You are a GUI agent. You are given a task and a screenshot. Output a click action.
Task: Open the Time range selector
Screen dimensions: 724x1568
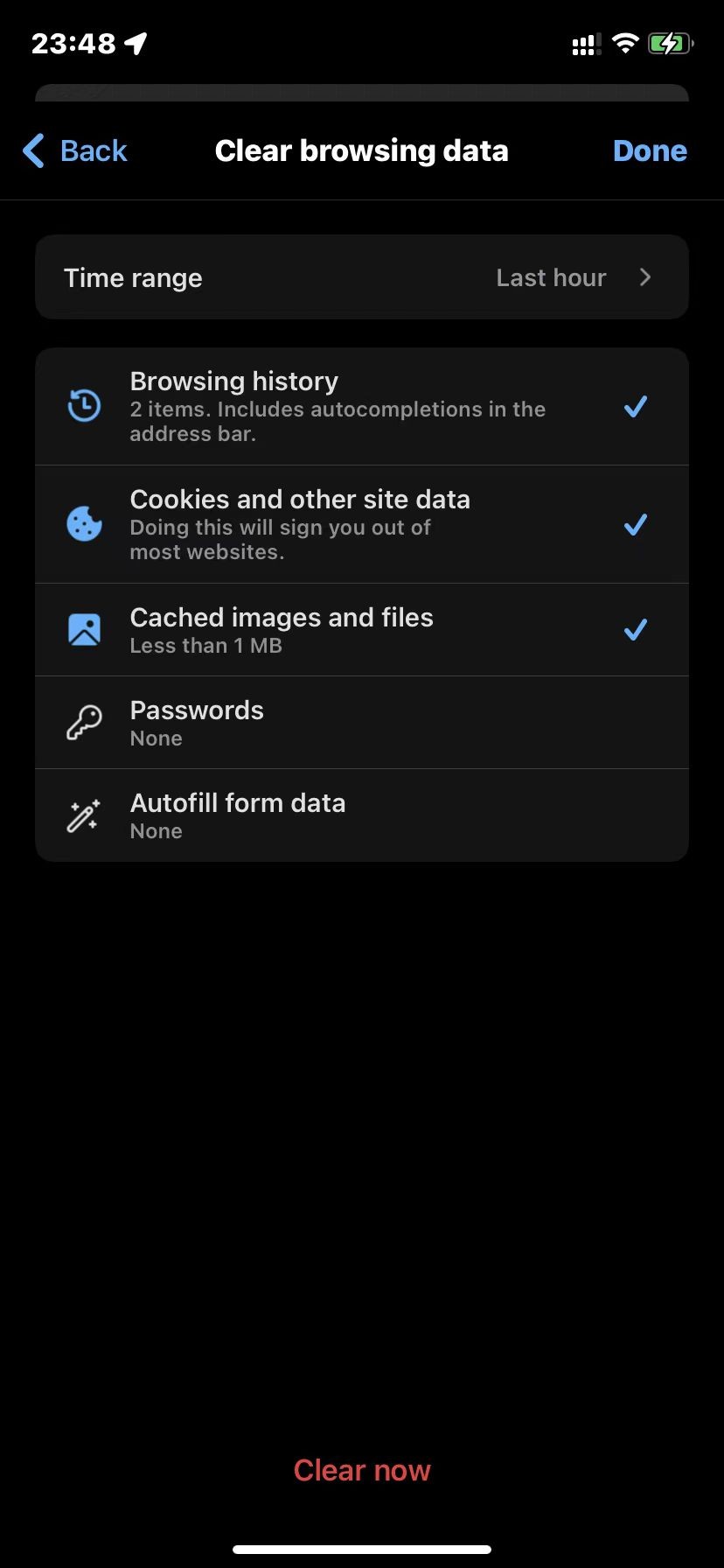[x=362, y=277]
